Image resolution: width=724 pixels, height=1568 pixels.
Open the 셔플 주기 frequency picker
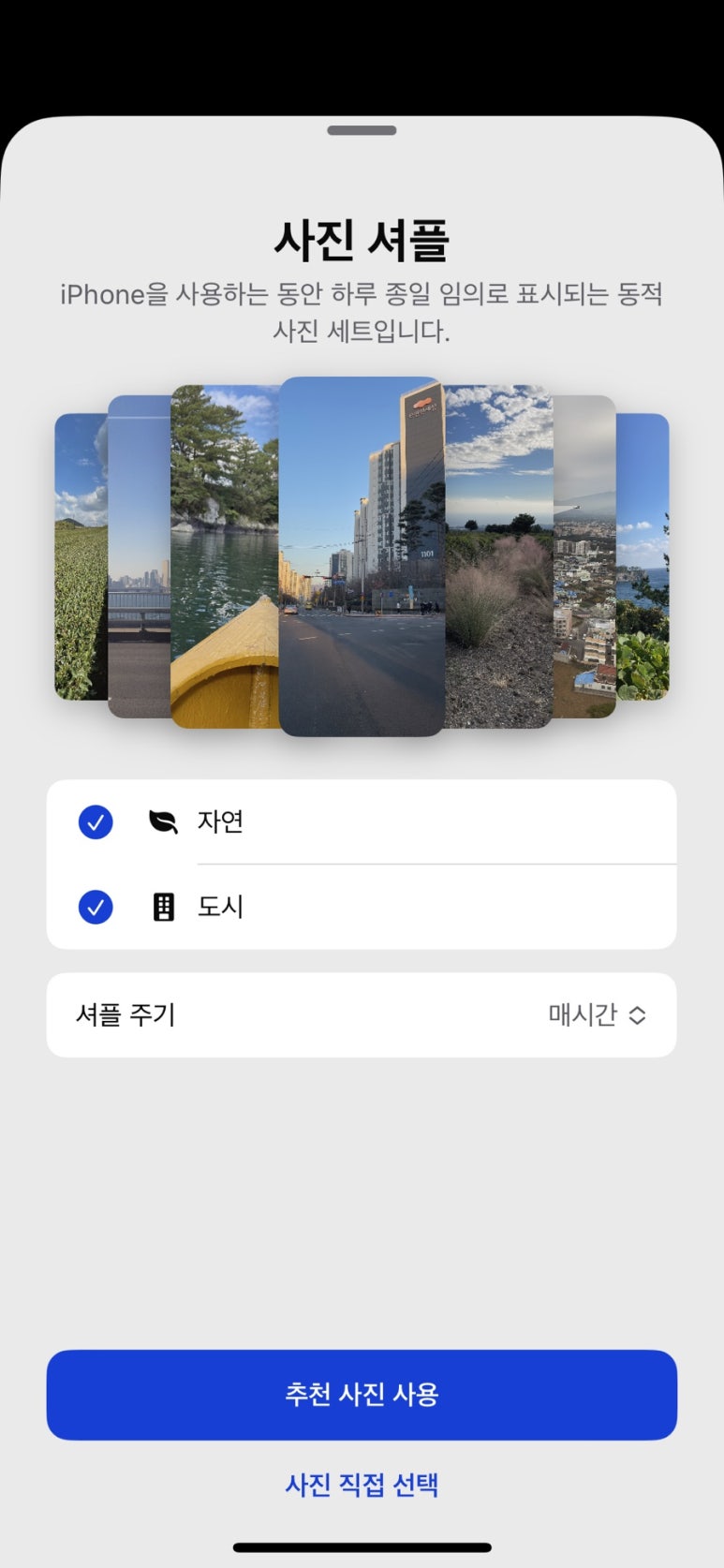(597, 1015)
